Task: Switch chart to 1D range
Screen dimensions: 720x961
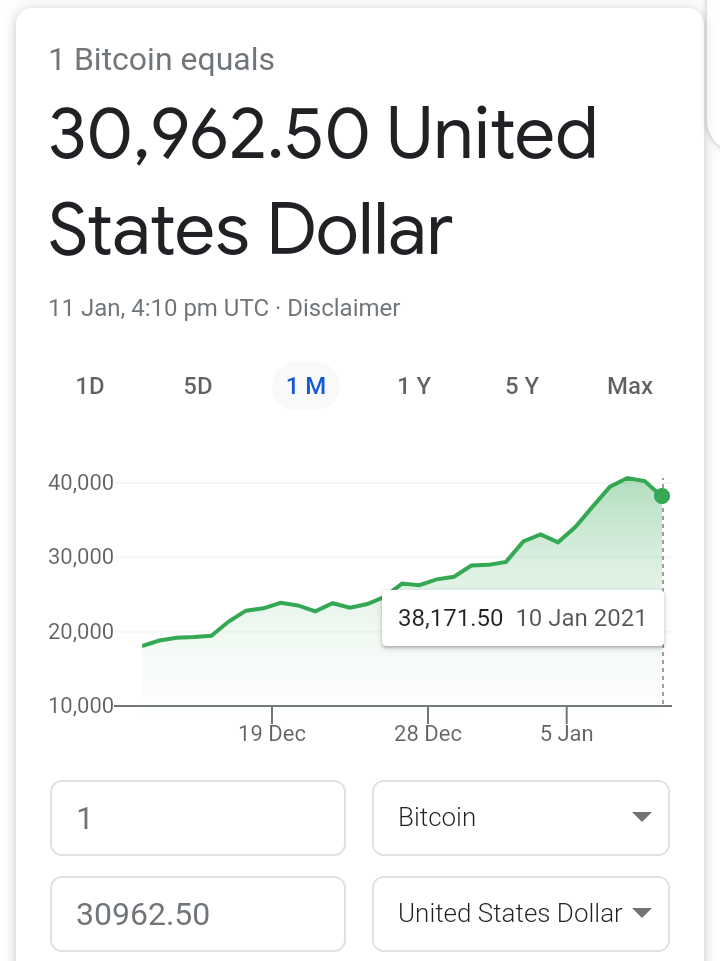Action: point(90,386)
